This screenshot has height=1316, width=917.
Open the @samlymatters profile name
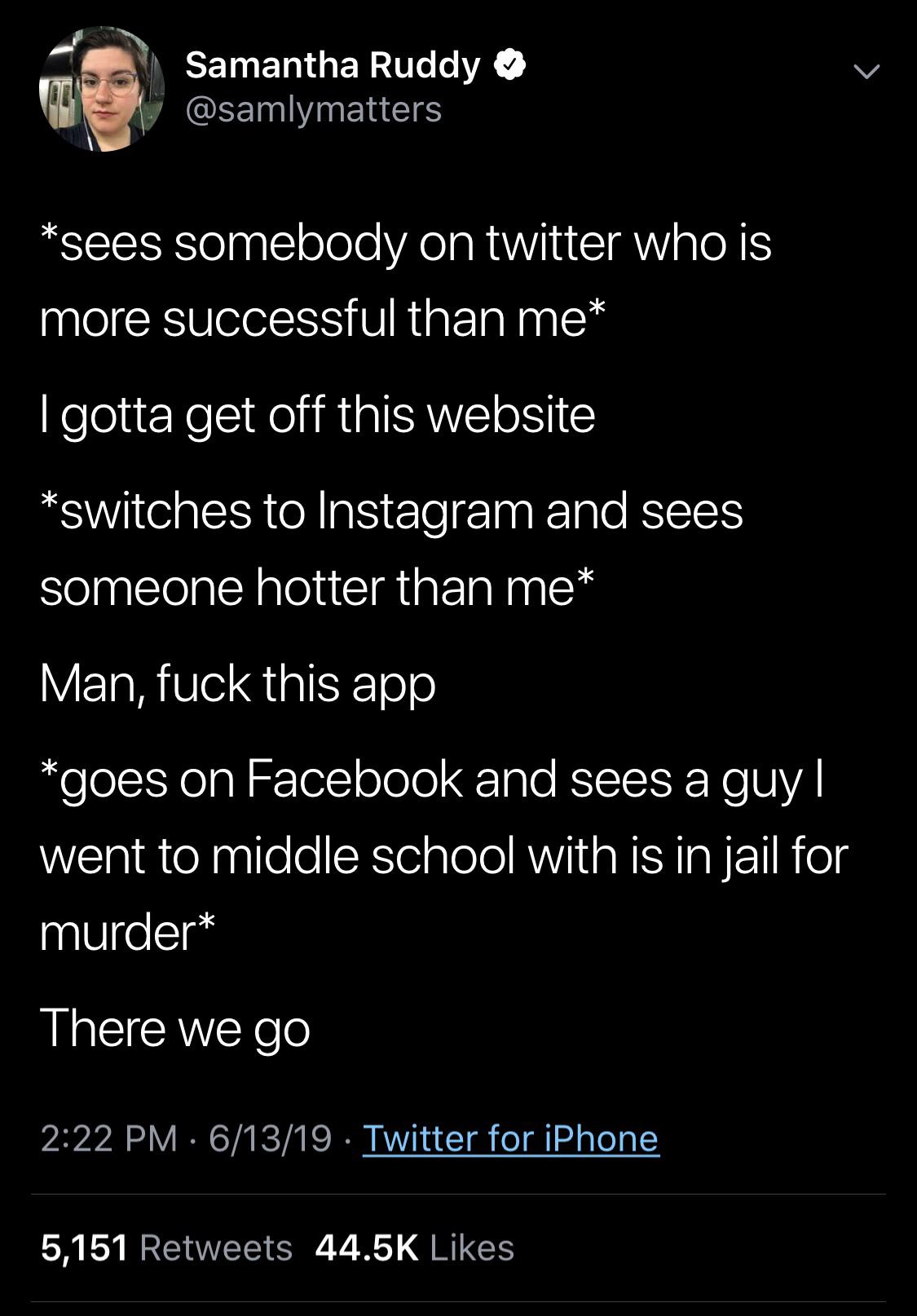pyautogui.click(x=314, y=109)
